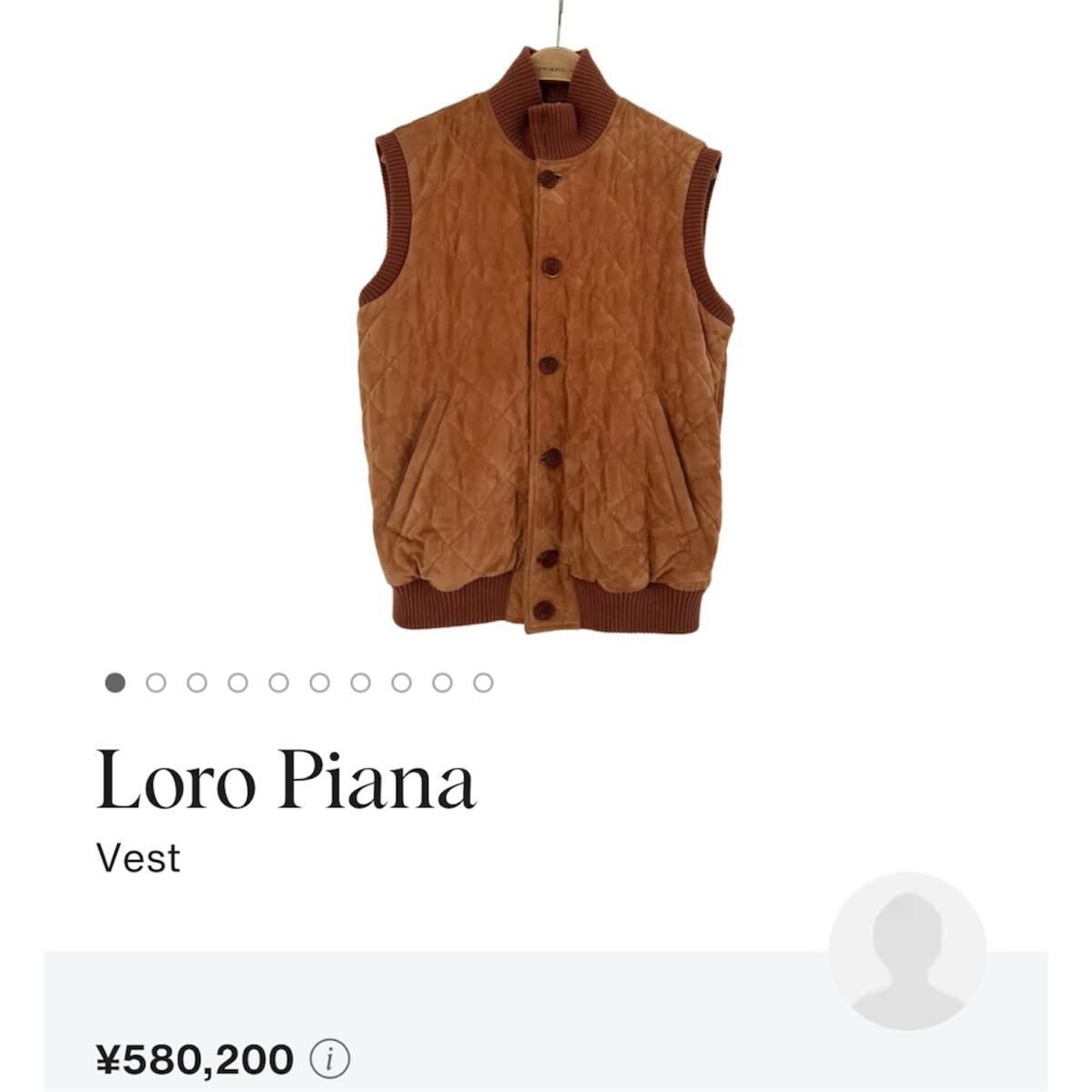Jump to the second photo indicator dot
Screen dimensions: 1092x1092
click(x=156, y=682)
